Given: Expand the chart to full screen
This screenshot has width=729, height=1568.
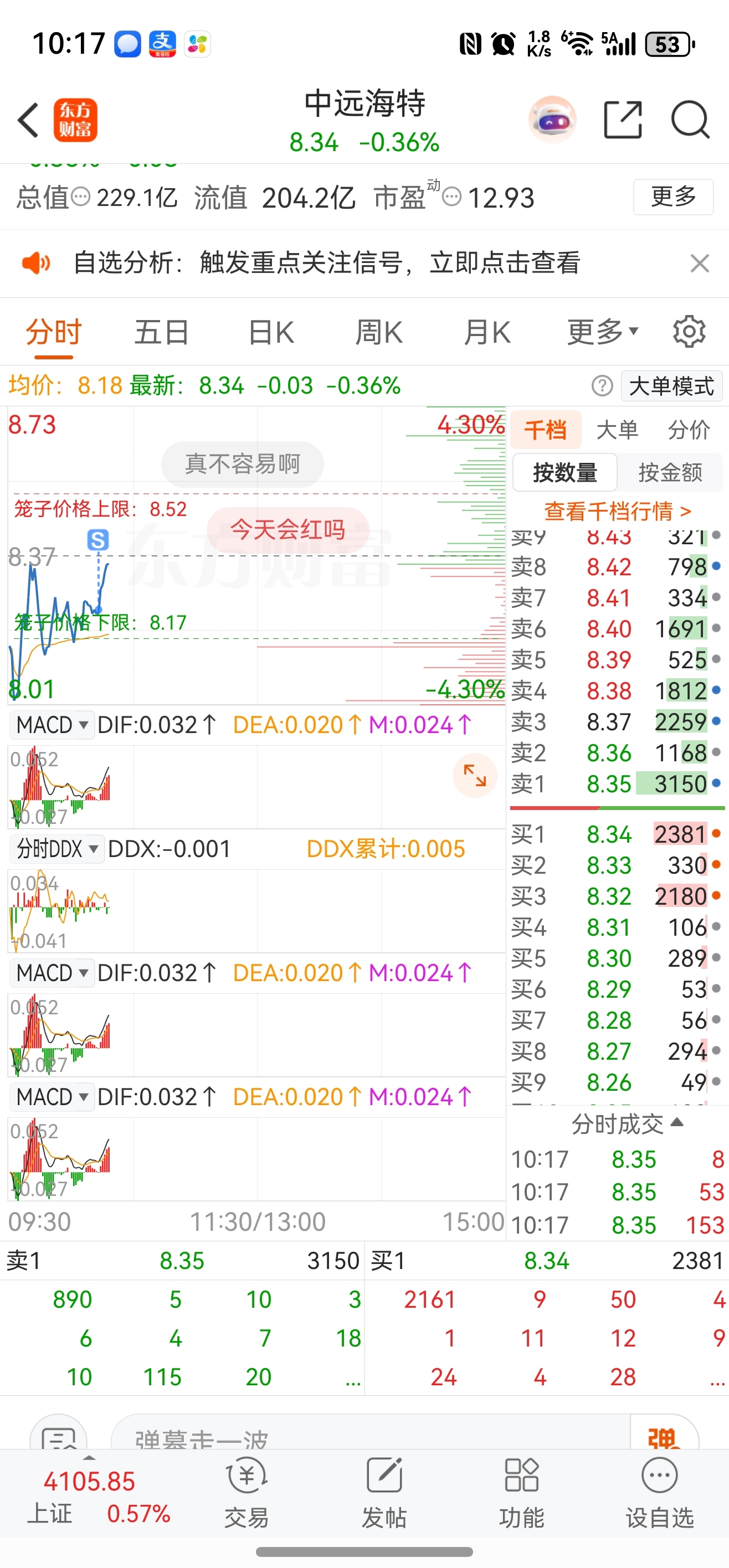Looking at the screenshot, I should point(474,776).
